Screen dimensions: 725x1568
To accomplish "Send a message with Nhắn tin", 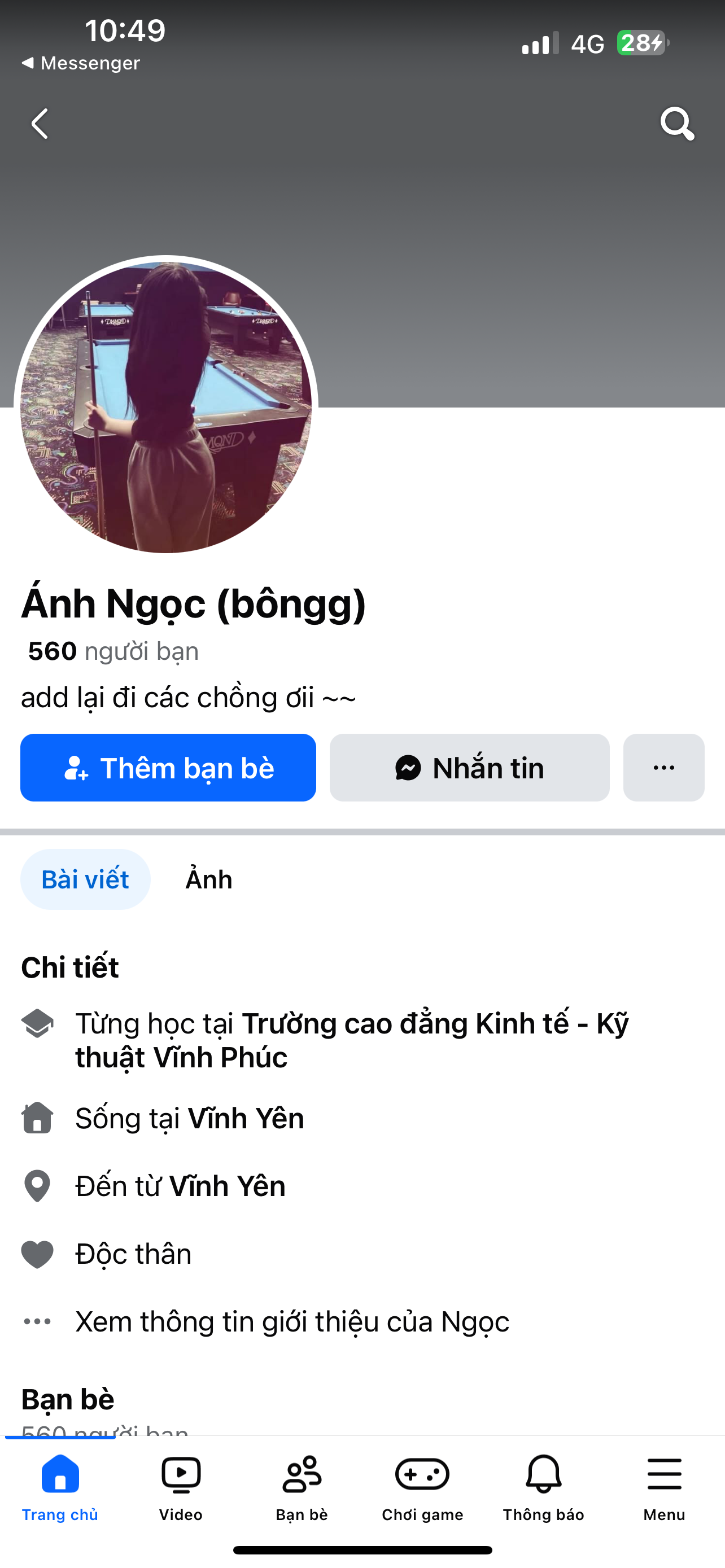I will tap(469, 768).
